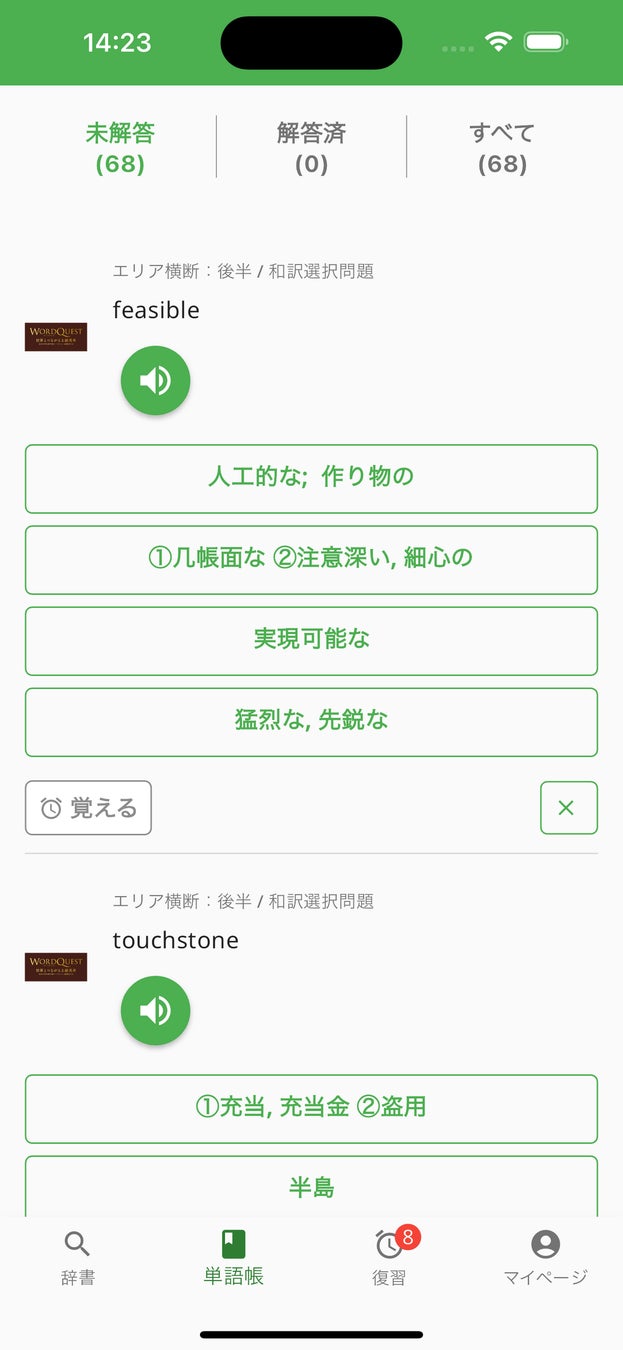Choose 半島 as the touchstone answer

311,1188
